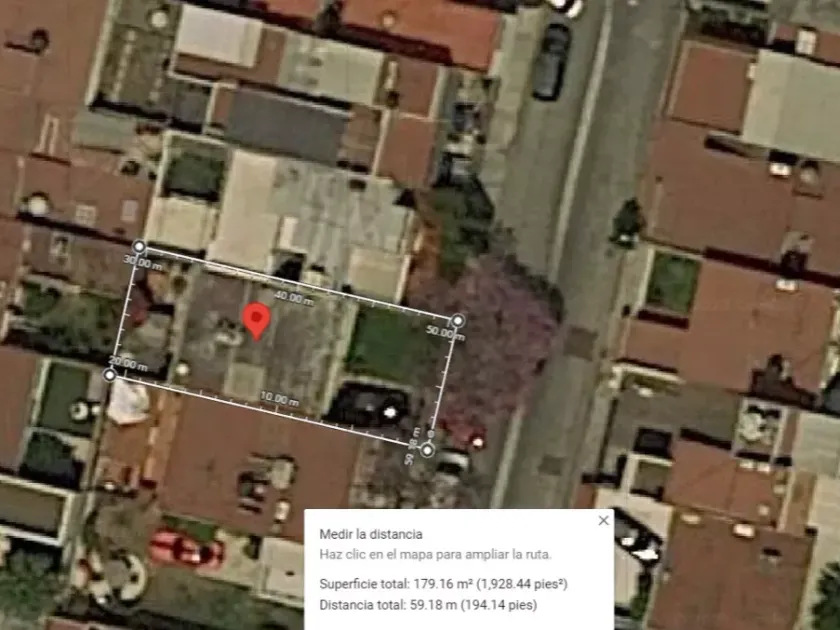Tap the red location pin

click(257, 320)
